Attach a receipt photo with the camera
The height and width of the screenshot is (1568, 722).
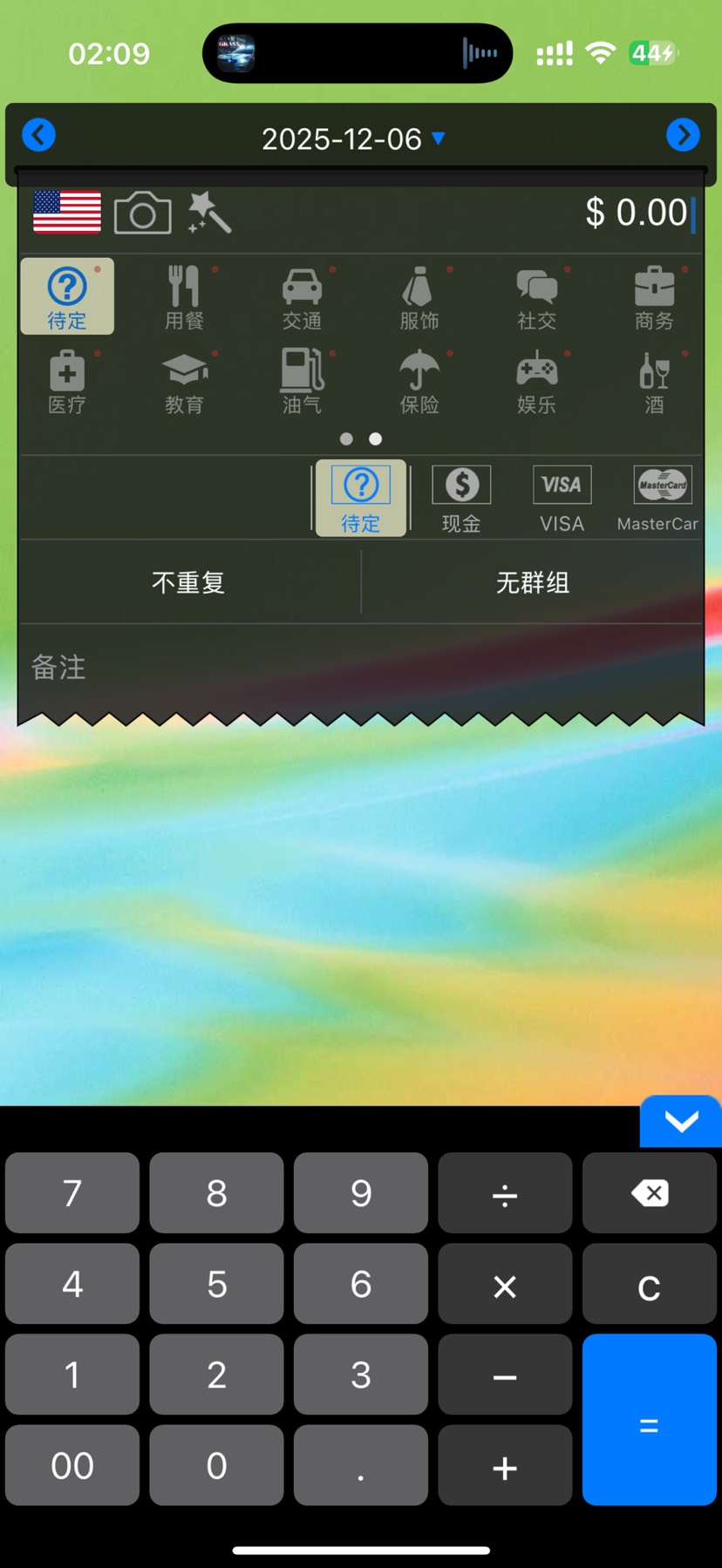[x=142, y=213]
